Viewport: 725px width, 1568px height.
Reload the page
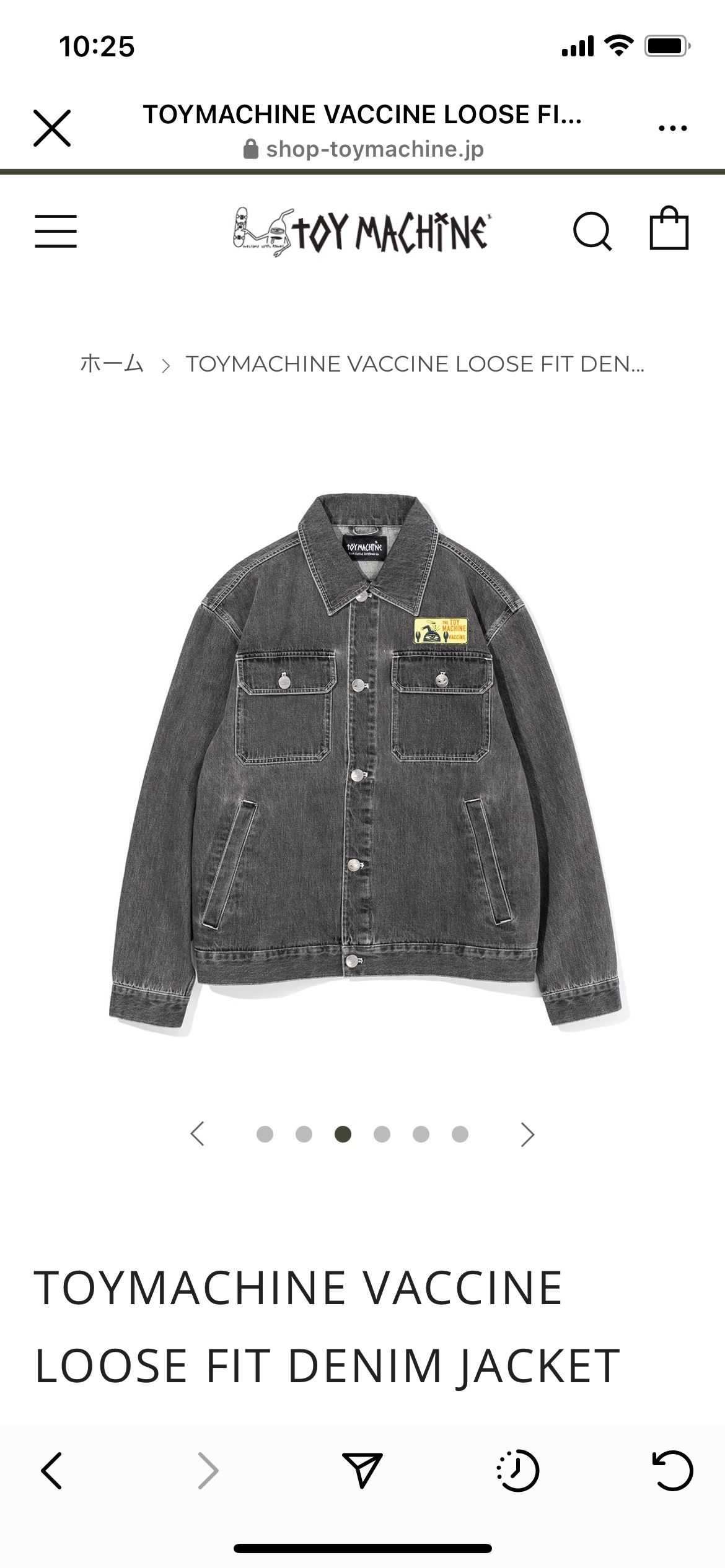672,1470
